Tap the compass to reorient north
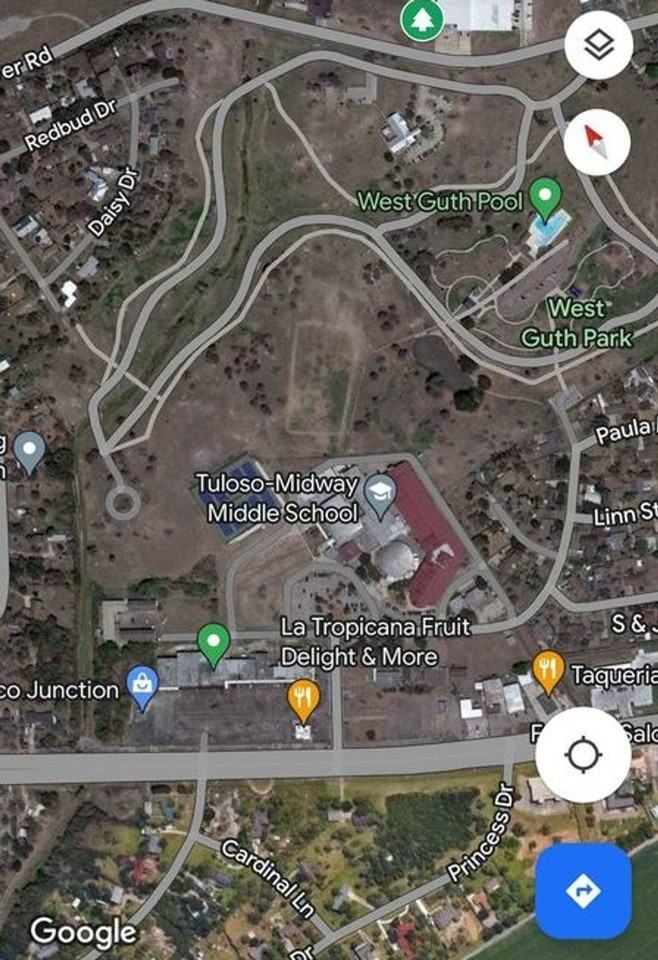The width and height of the screenshot is (658, 960). coord(597,142)
